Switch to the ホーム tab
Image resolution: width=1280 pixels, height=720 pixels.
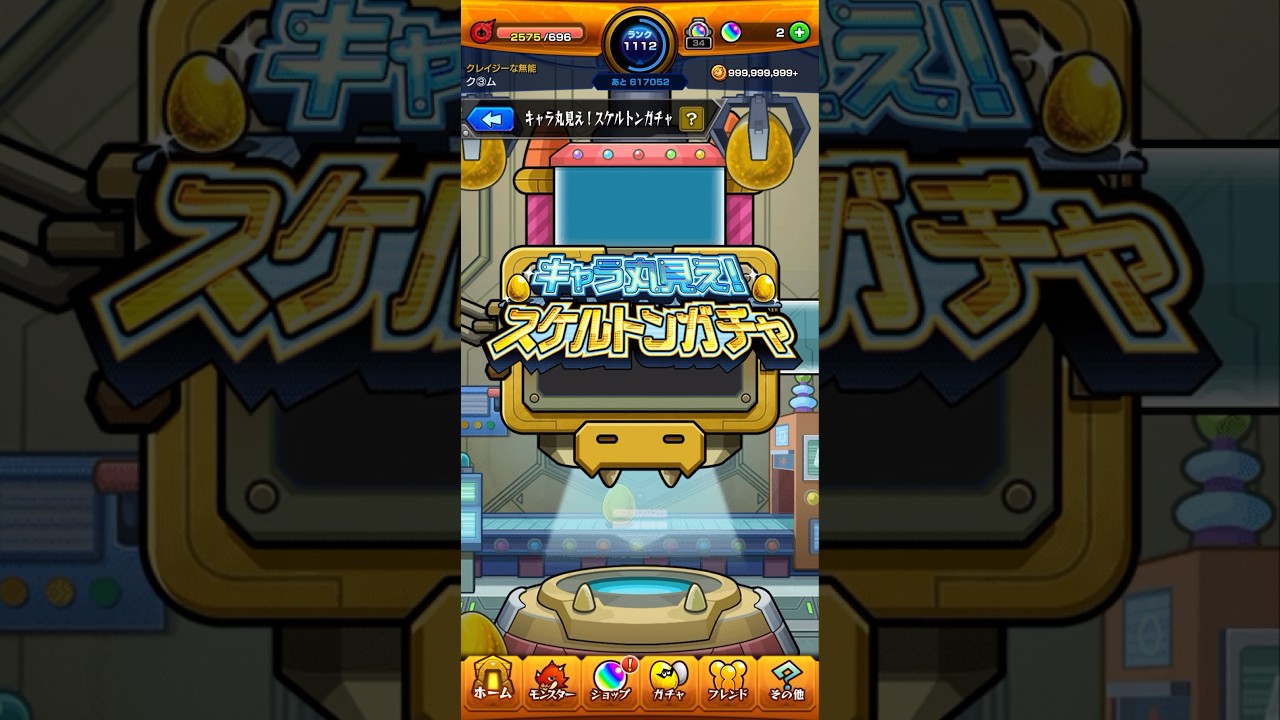coord(492,682)
